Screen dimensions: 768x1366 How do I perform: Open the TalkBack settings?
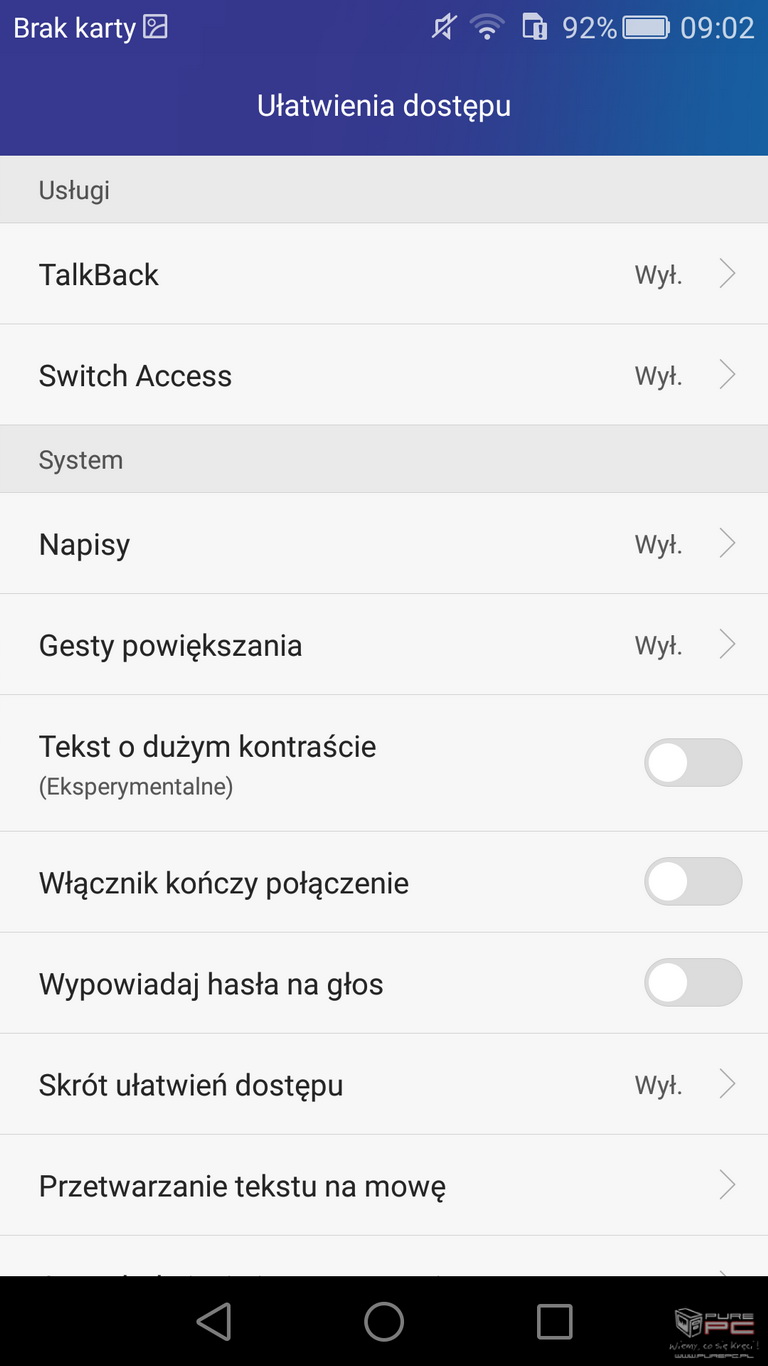(x=384, y=274)
